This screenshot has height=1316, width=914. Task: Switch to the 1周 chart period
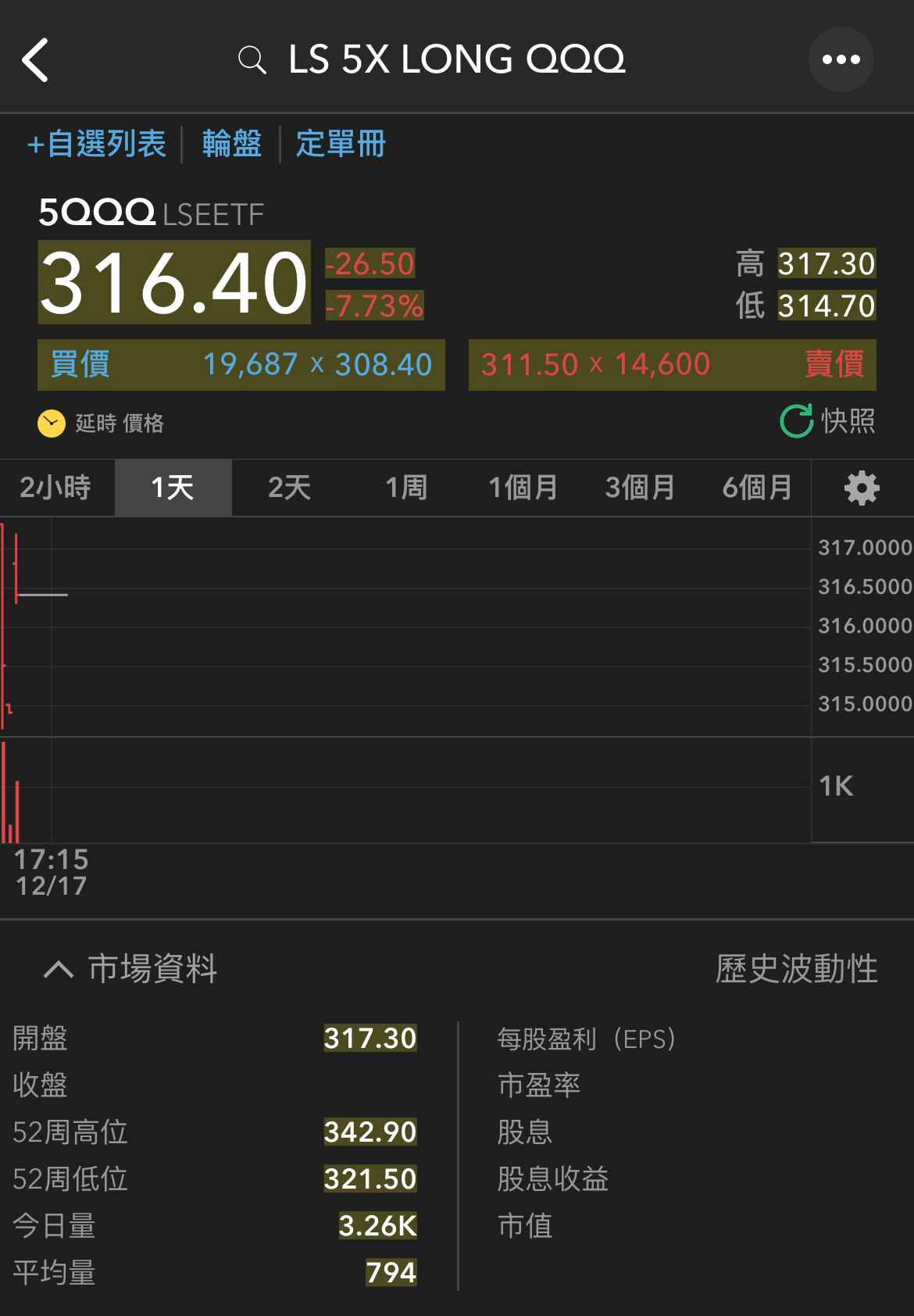(405, 487)
